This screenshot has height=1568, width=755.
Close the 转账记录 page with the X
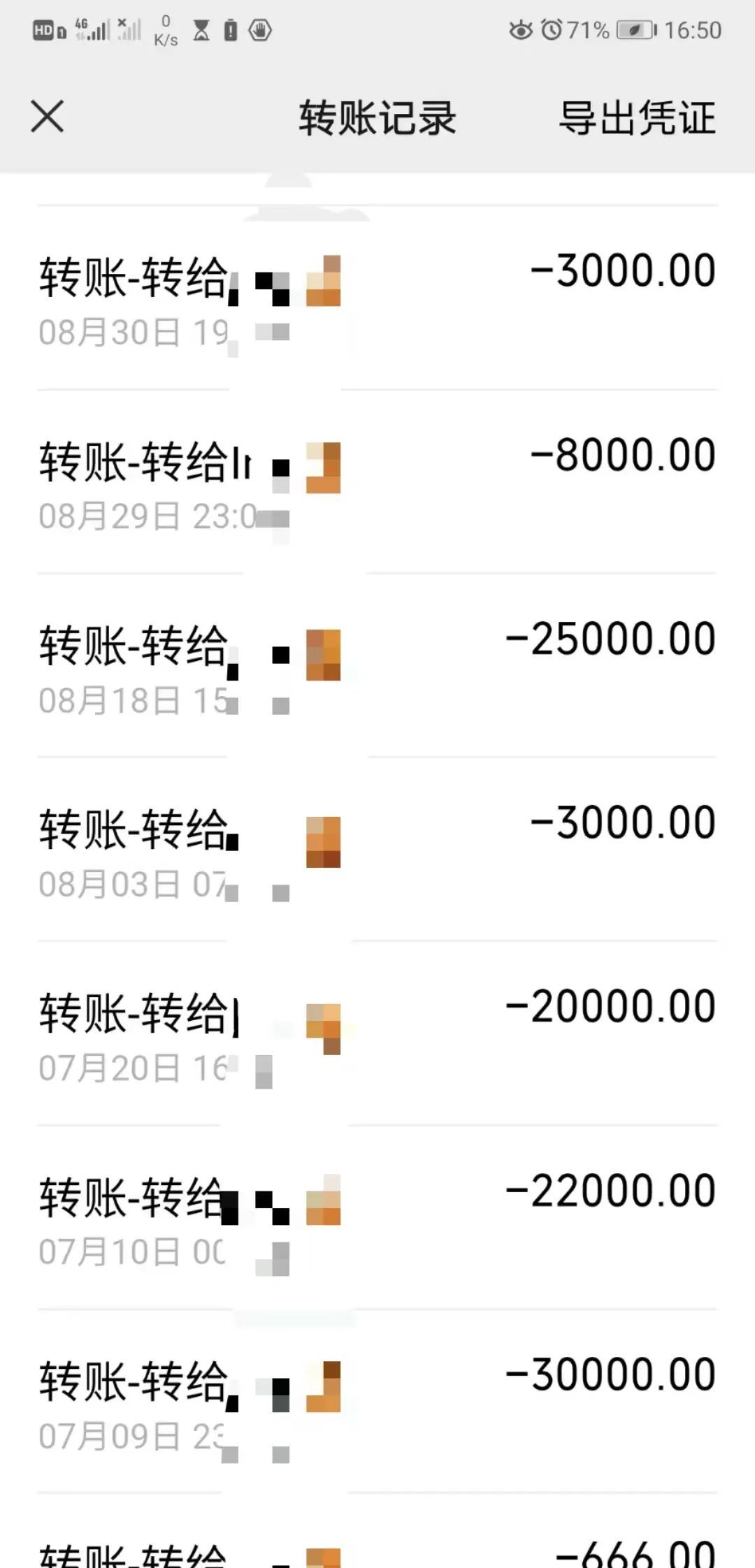(47, 117)
